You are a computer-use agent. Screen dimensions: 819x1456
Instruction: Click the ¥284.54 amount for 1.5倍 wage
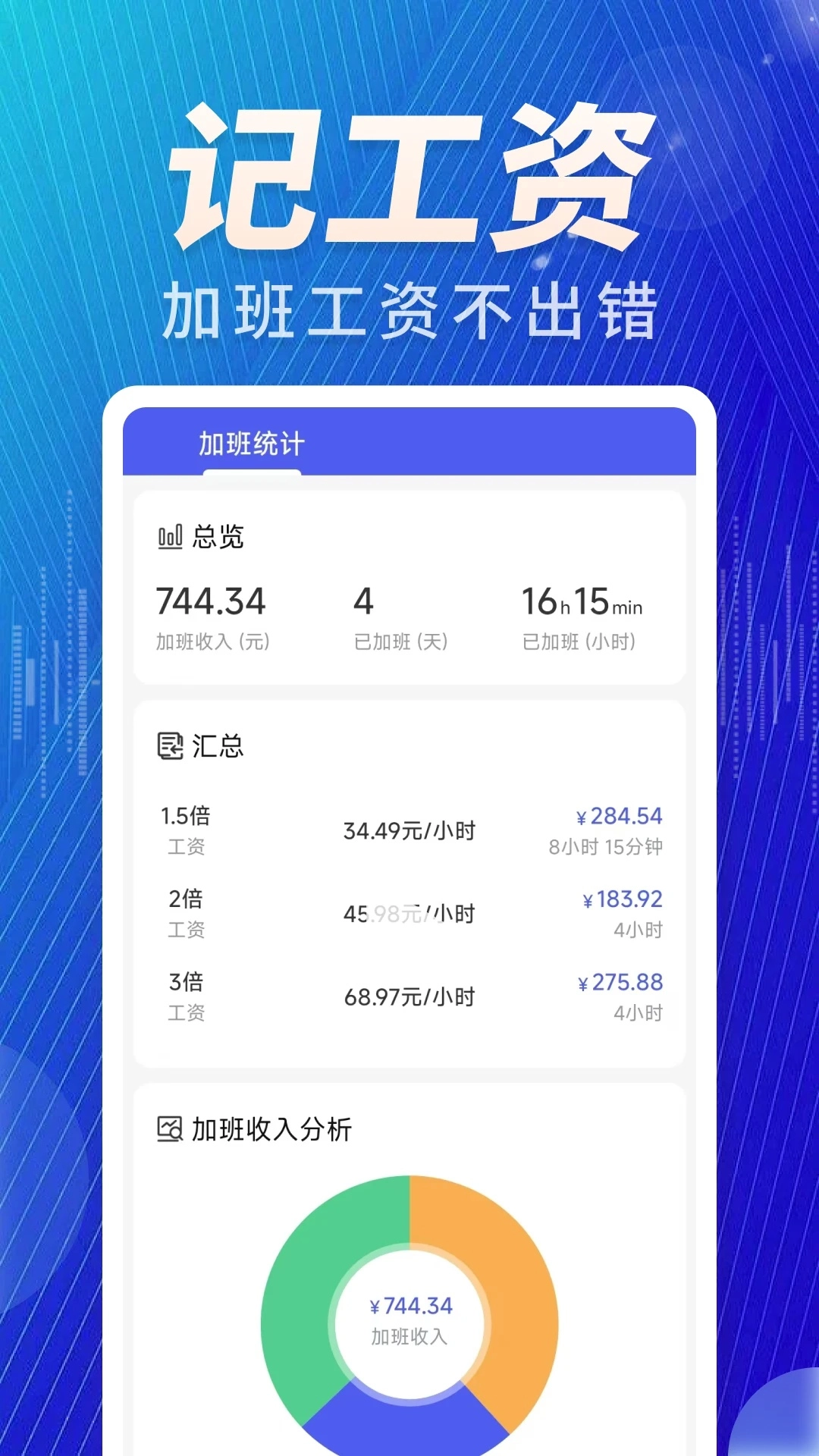(x=619, y=817)
